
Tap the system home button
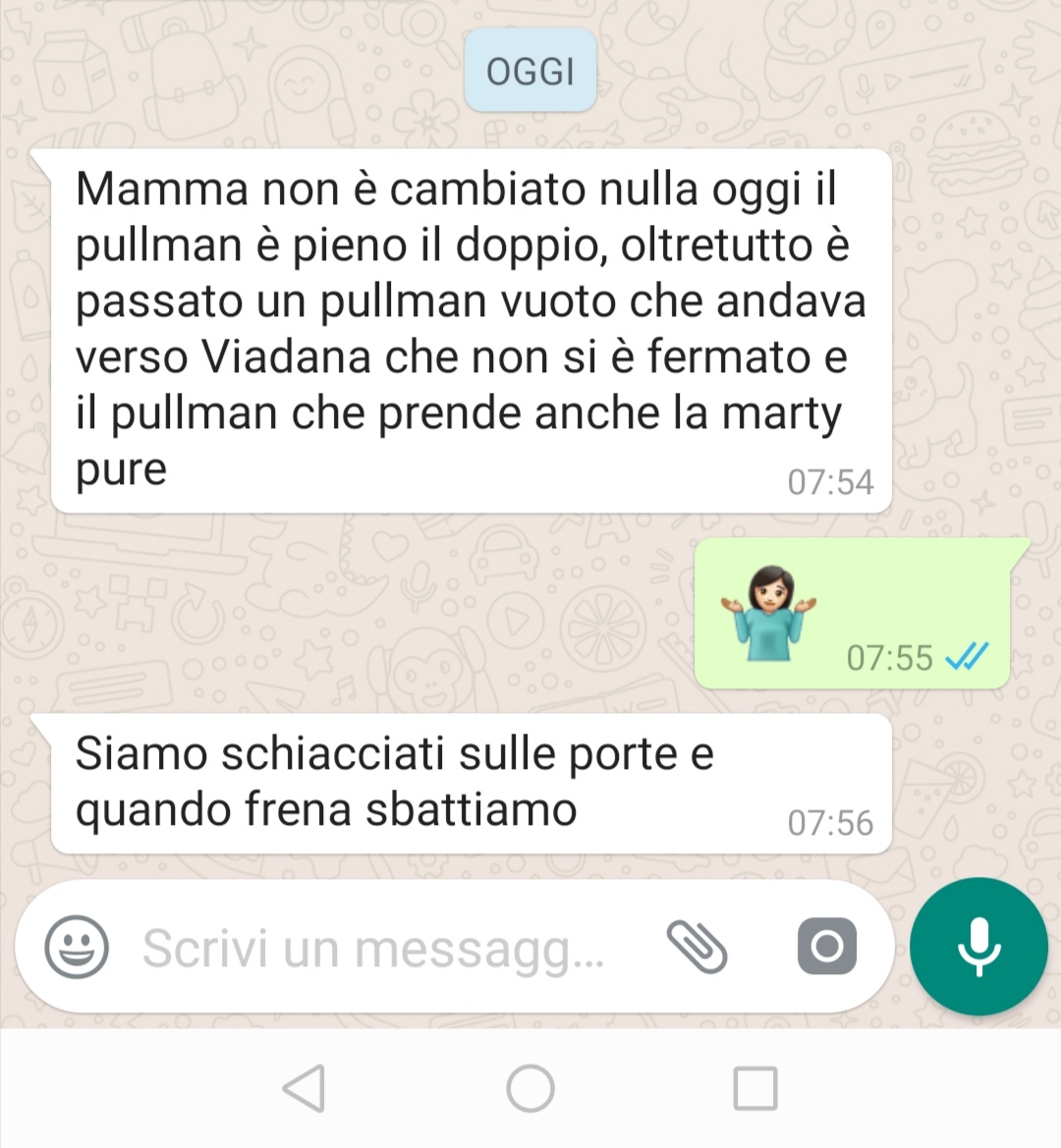(x=530, y=1088)
